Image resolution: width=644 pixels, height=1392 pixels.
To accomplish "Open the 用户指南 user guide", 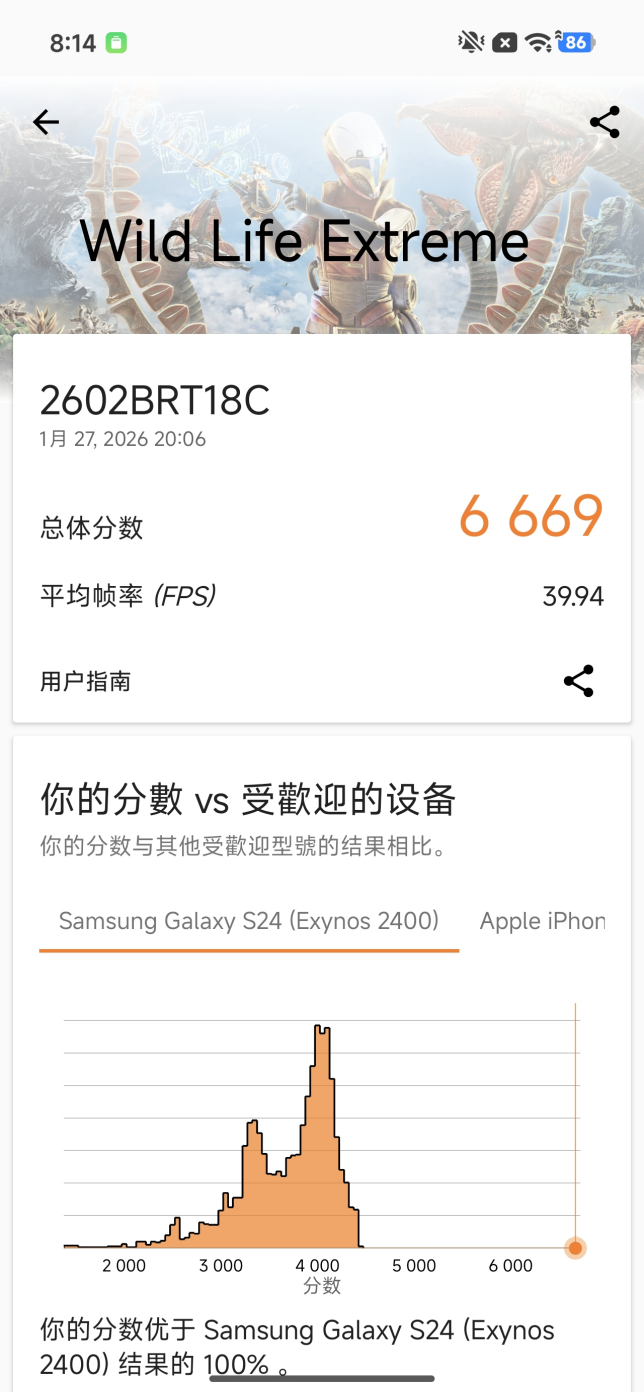I will (86, 682).
